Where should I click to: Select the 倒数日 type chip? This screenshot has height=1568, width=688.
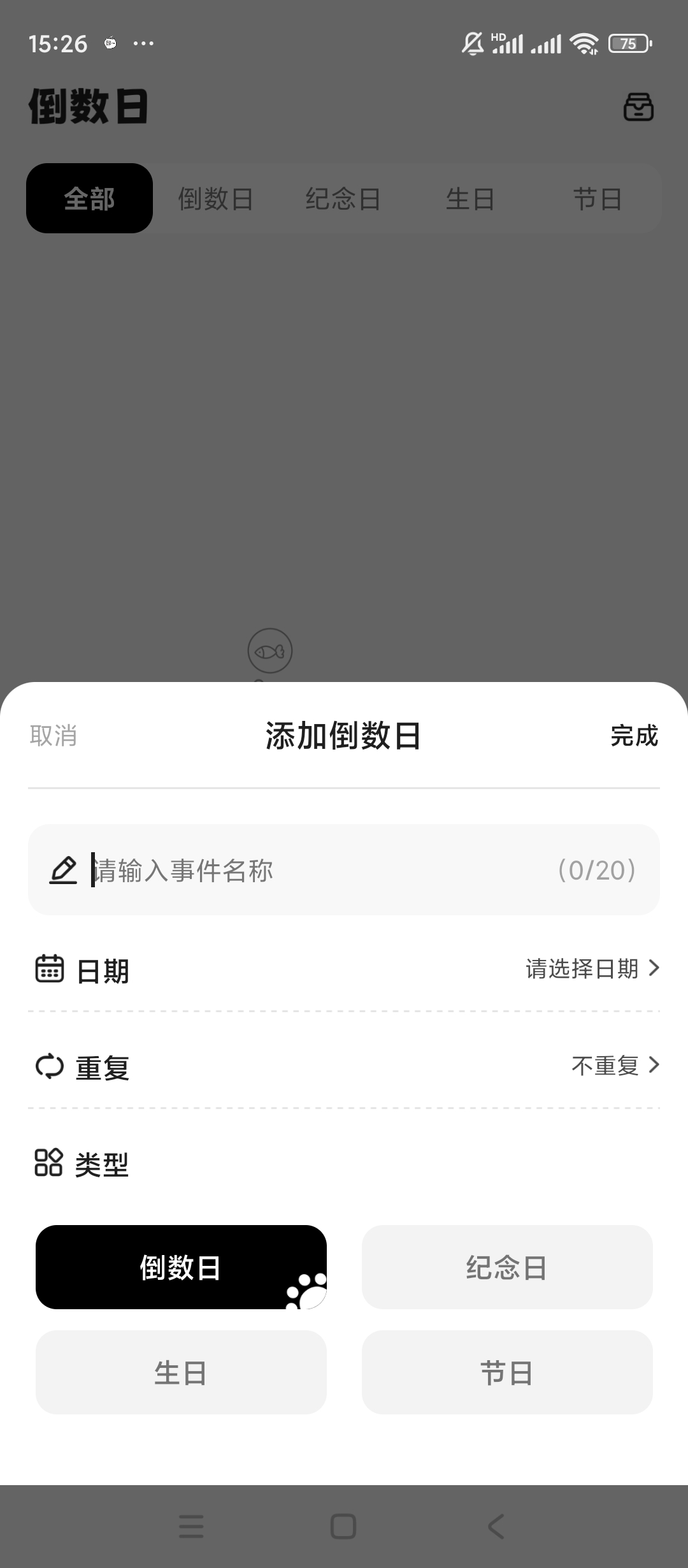tap(181, 1267)
